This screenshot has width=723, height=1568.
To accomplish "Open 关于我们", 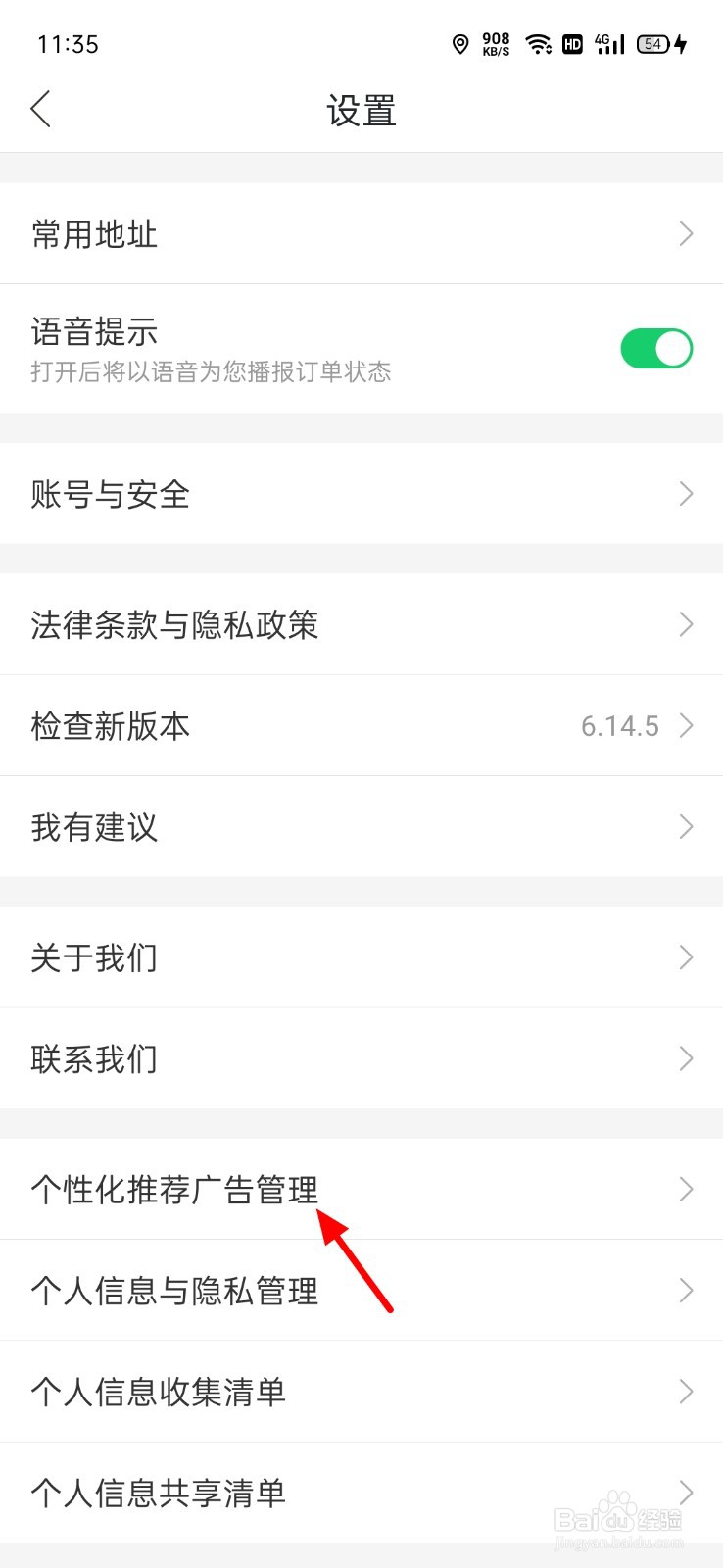I will pos(361,957).
